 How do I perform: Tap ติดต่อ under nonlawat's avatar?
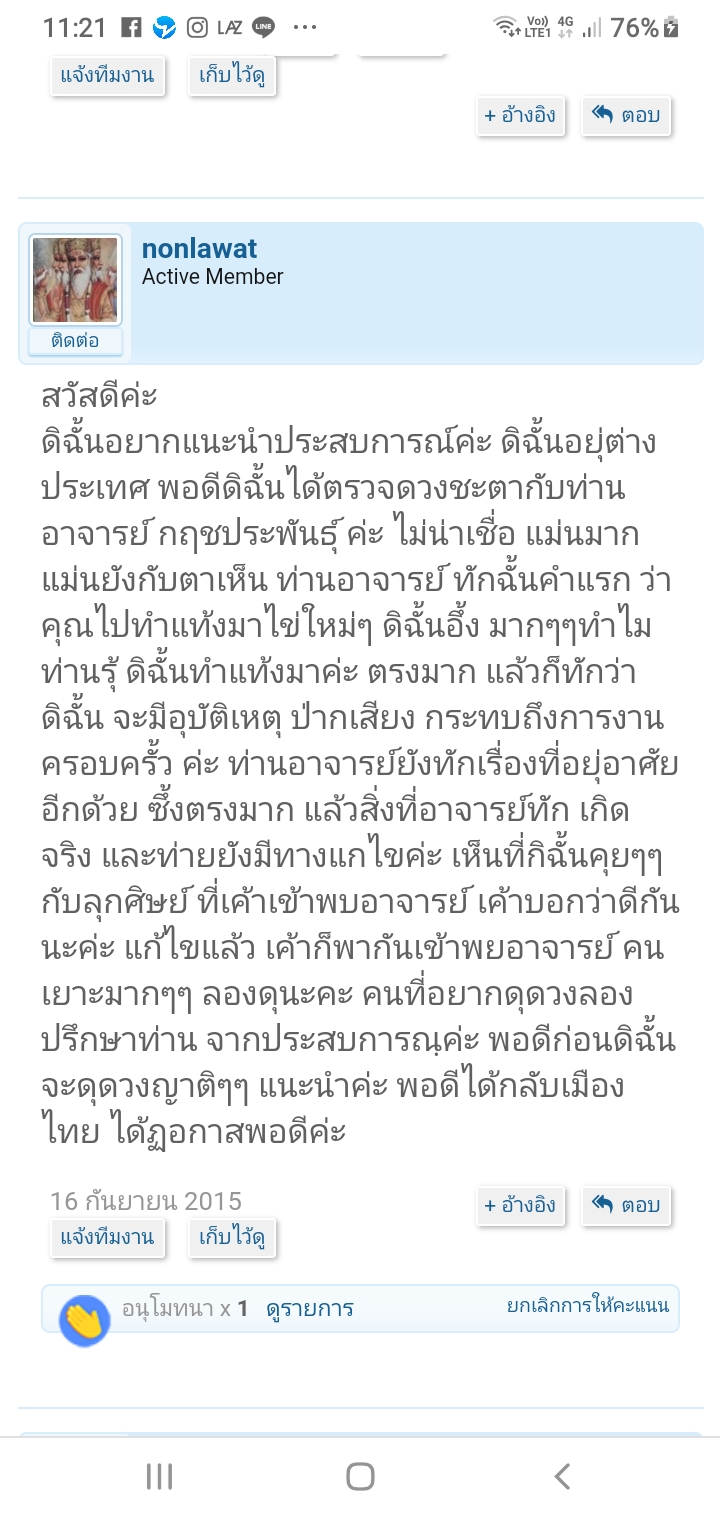pyautogui.click(x=75, y=341)
